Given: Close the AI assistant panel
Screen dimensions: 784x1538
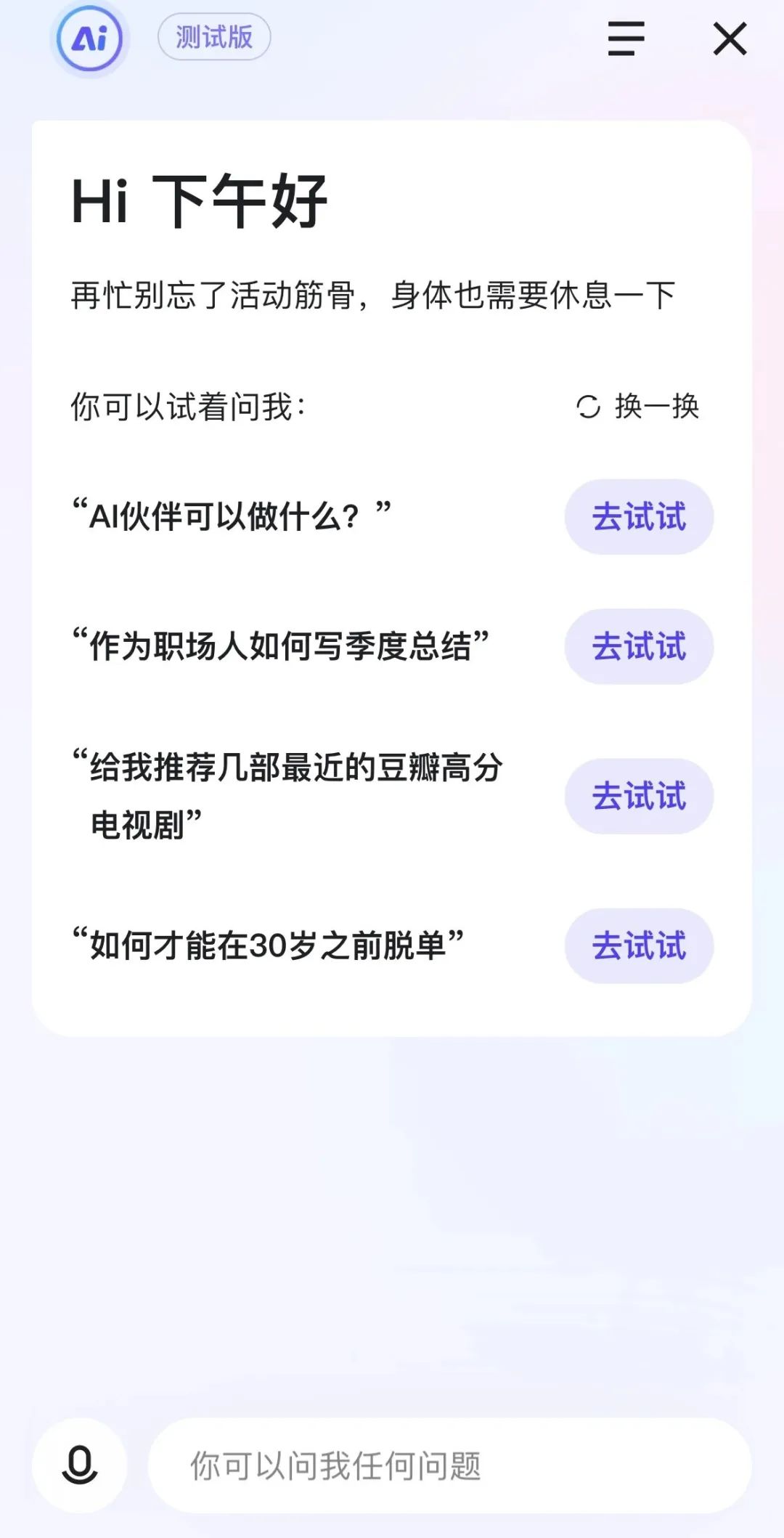Looking at the screenshot, I should [730, 38].
